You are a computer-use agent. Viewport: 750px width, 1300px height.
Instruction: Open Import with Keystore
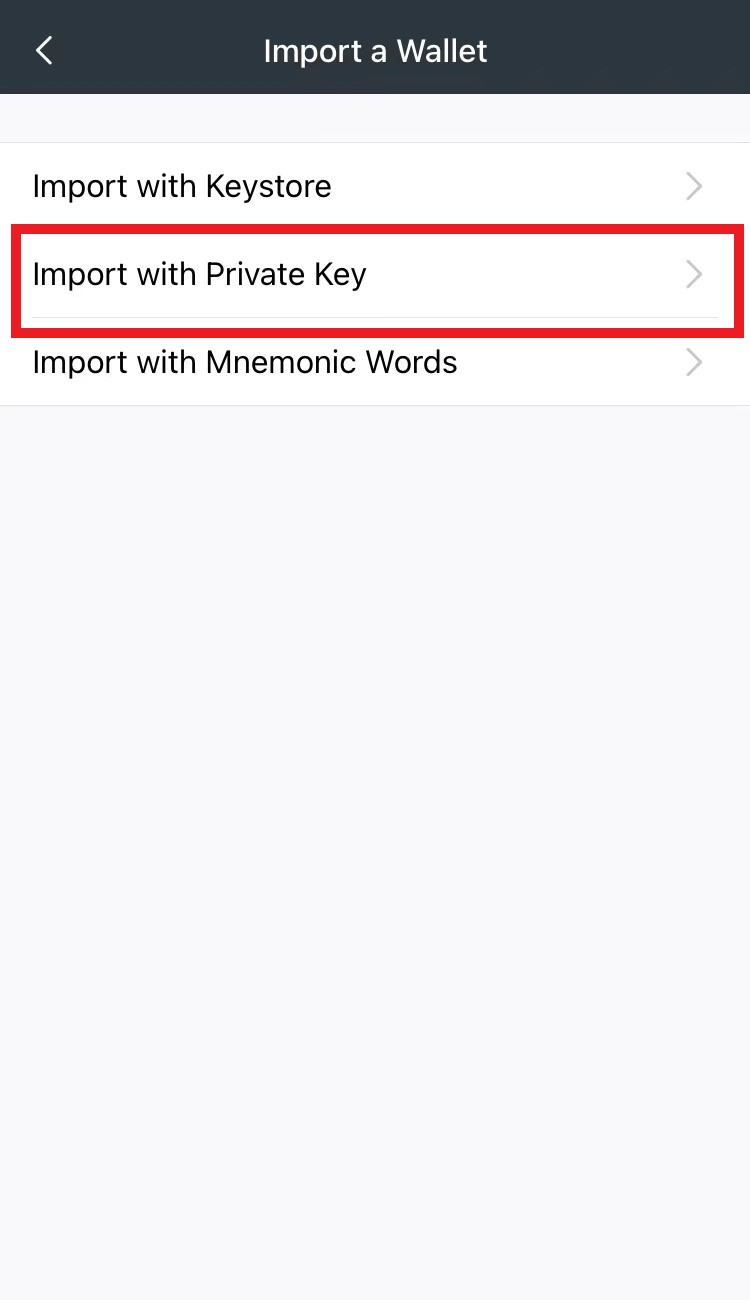tap(375, 186)
